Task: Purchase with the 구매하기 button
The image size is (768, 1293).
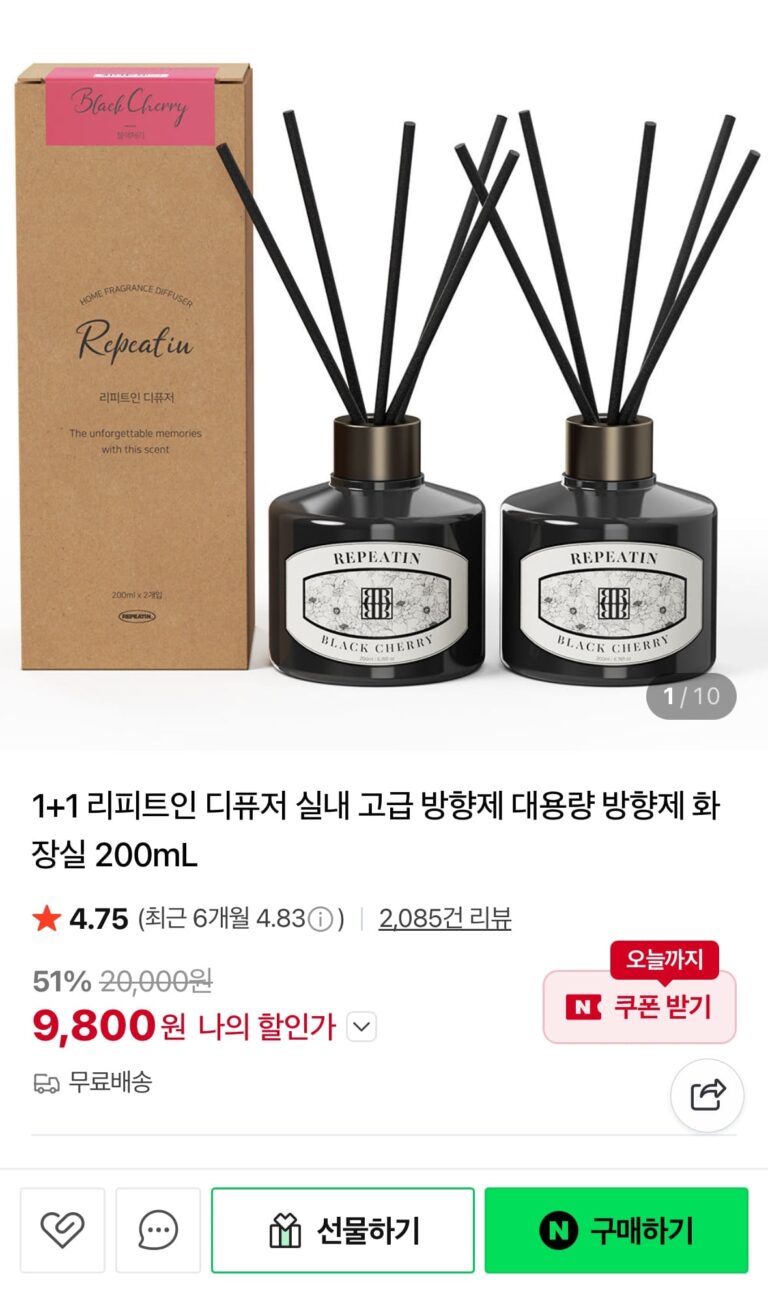Action: click(616, 1230)
